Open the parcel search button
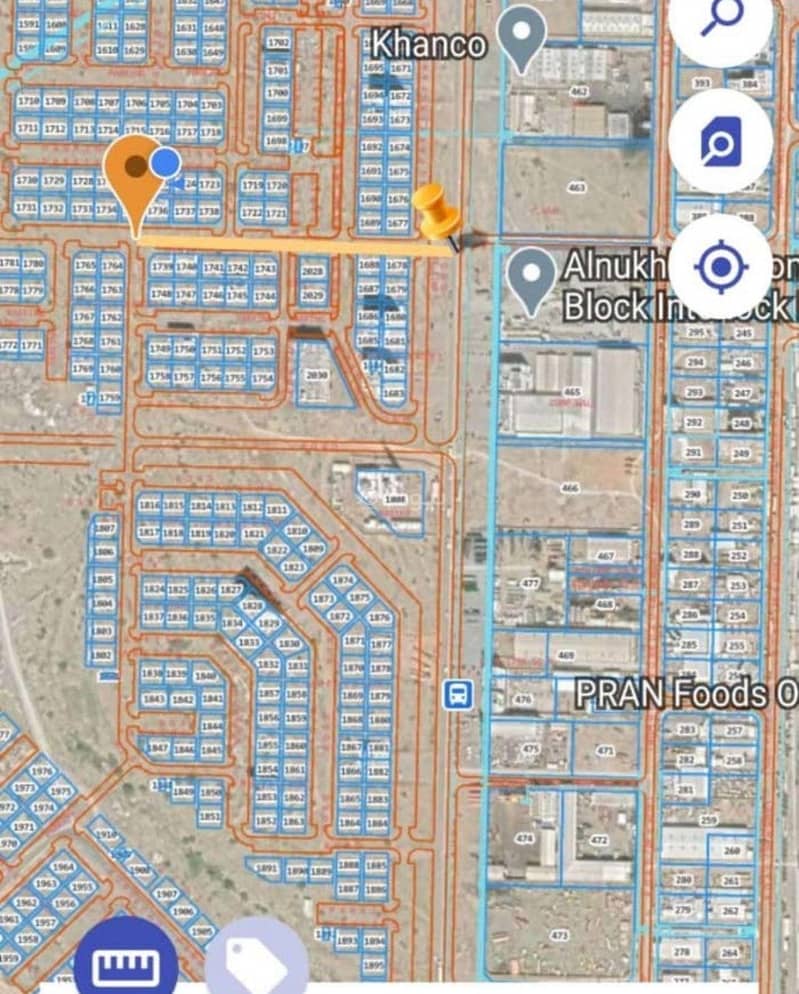The width and height of the screenshot is (799, 994). point(720,141)
